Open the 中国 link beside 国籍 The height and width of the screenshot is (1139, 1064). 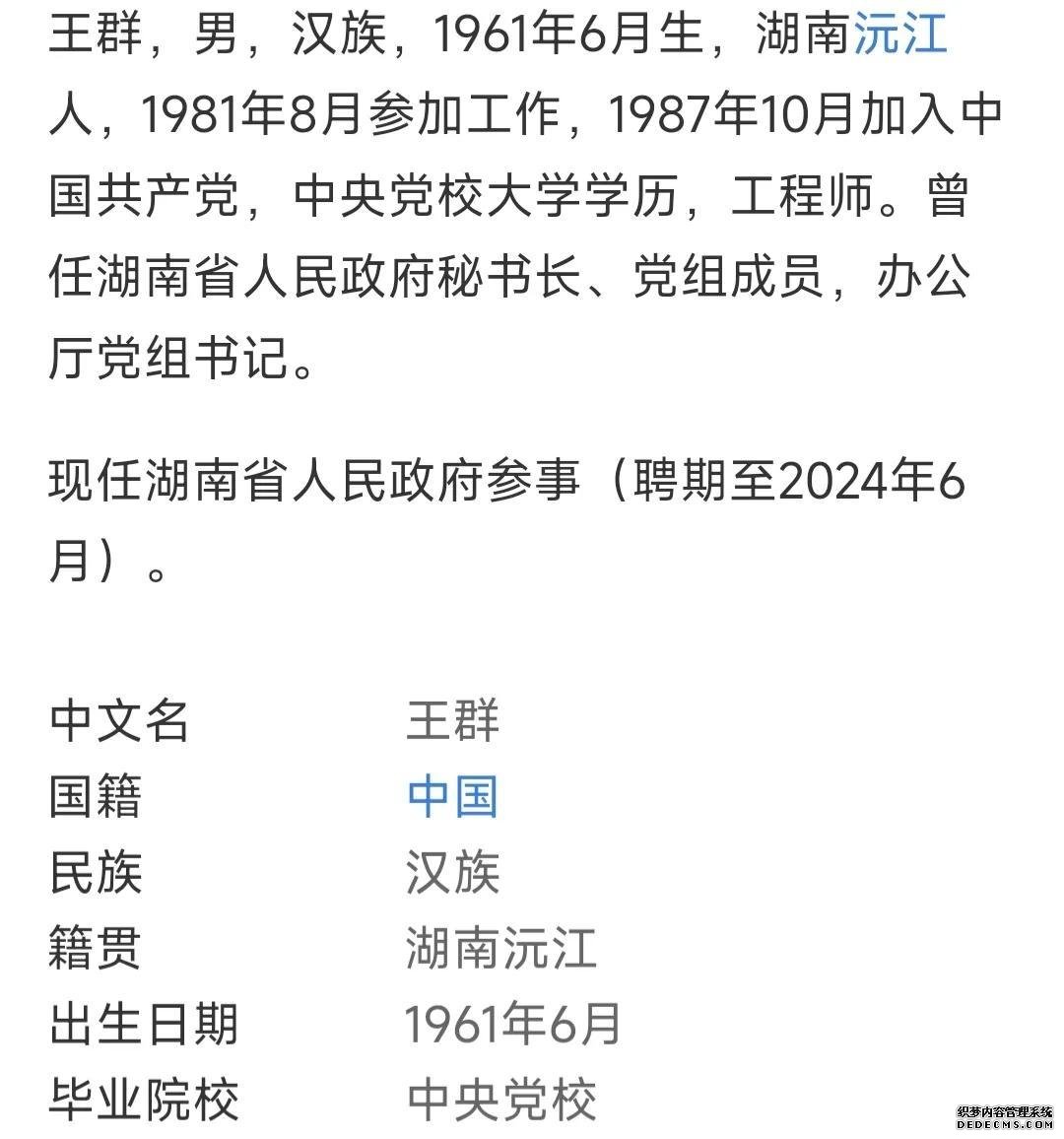pos(452,796)
